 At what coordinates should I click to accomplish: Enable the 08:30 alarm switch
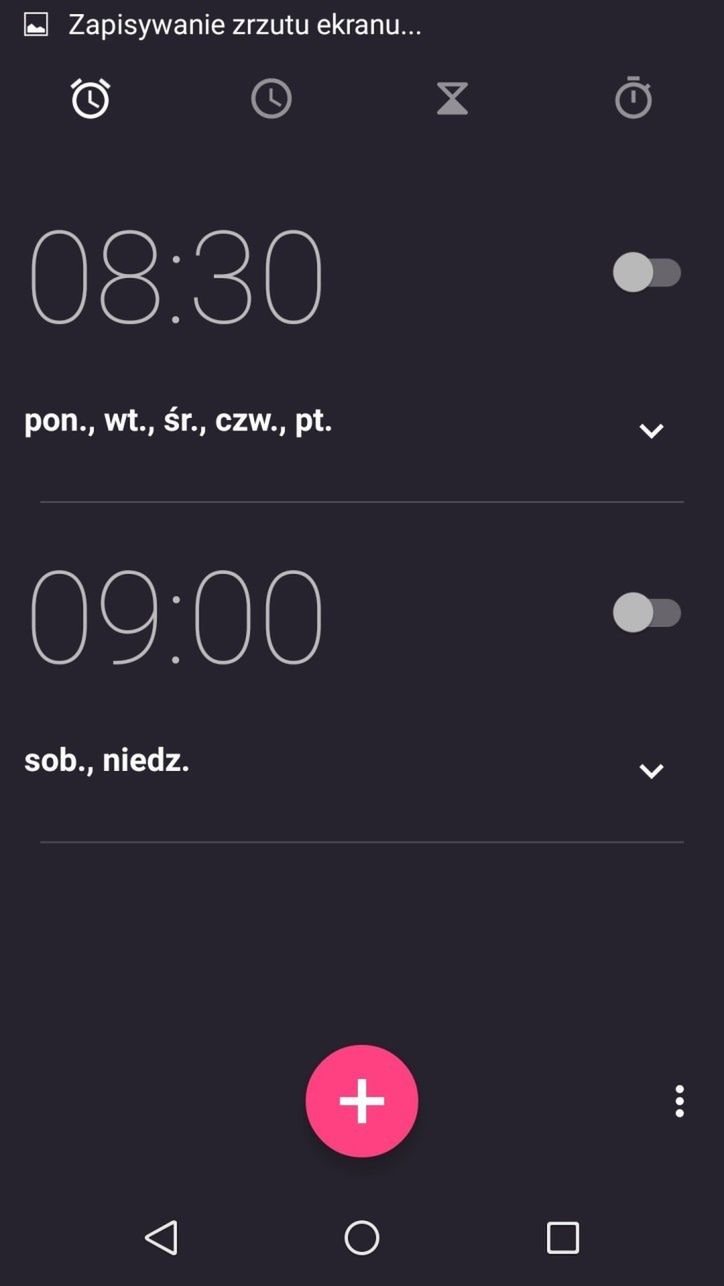click(x=647, y=272)
